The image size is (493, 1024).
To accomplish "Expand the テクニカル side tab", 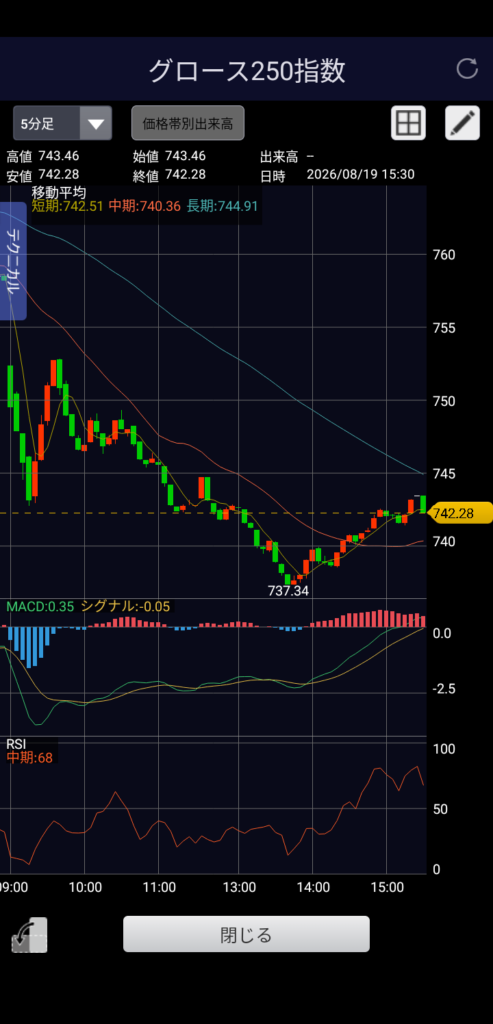I will click(12, 261).
